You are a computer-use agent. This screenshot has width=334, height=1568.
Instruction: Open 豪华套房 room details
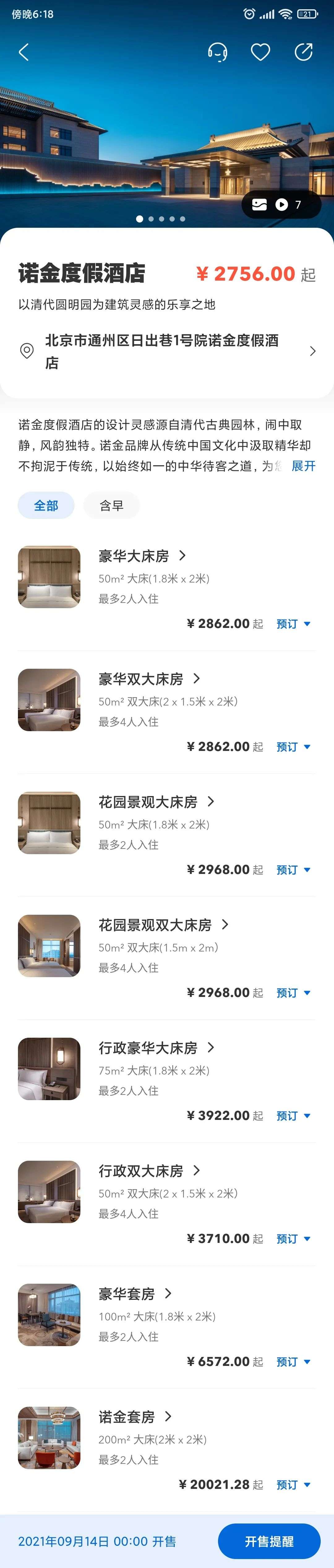[x=135, y=1294]
